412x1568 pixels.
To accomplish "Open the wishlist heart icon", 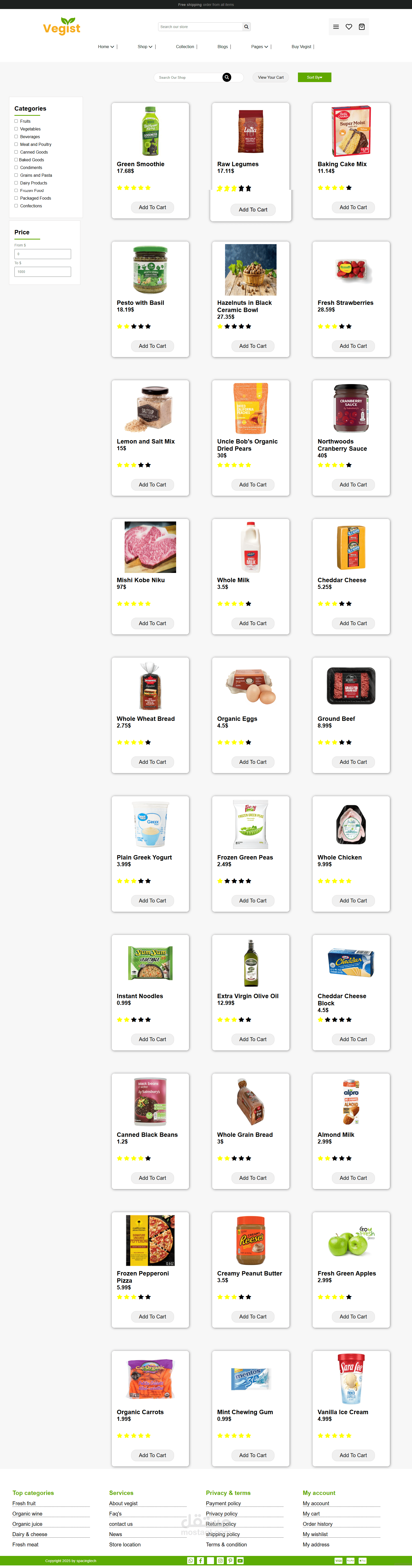I will click(x=349, y=27).
